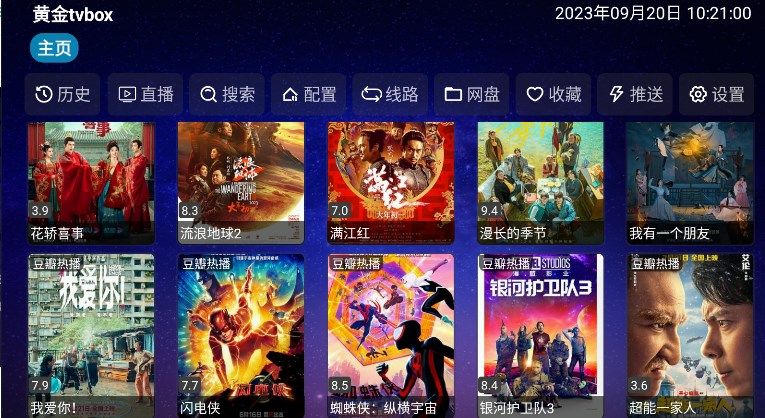Open the series 漫长的季节
The image size is (765, 418).
point(541,180)
